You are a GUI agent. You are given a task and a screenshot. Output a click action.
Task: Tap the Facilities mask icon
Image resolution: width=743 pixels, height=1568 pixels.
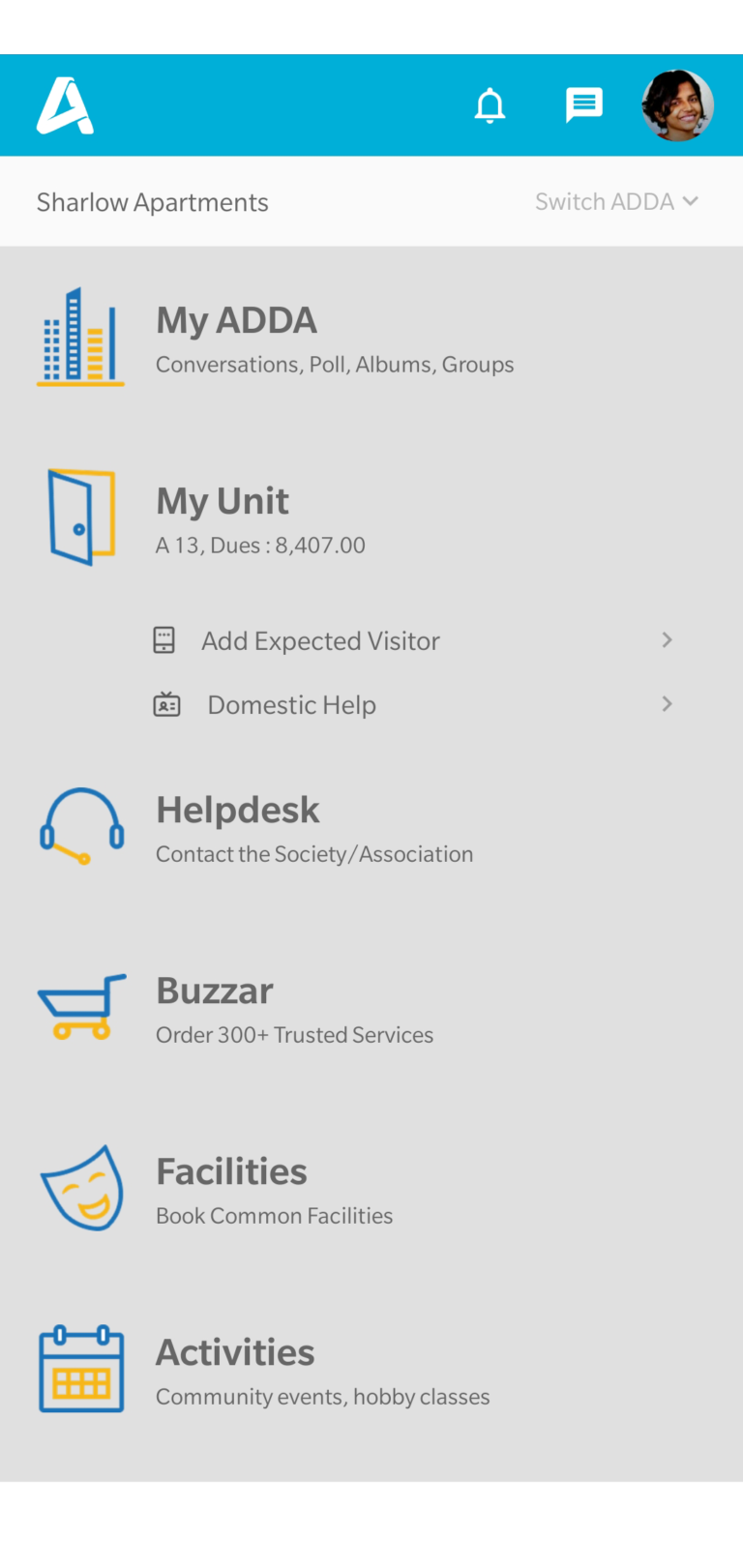coord(81,1187)
